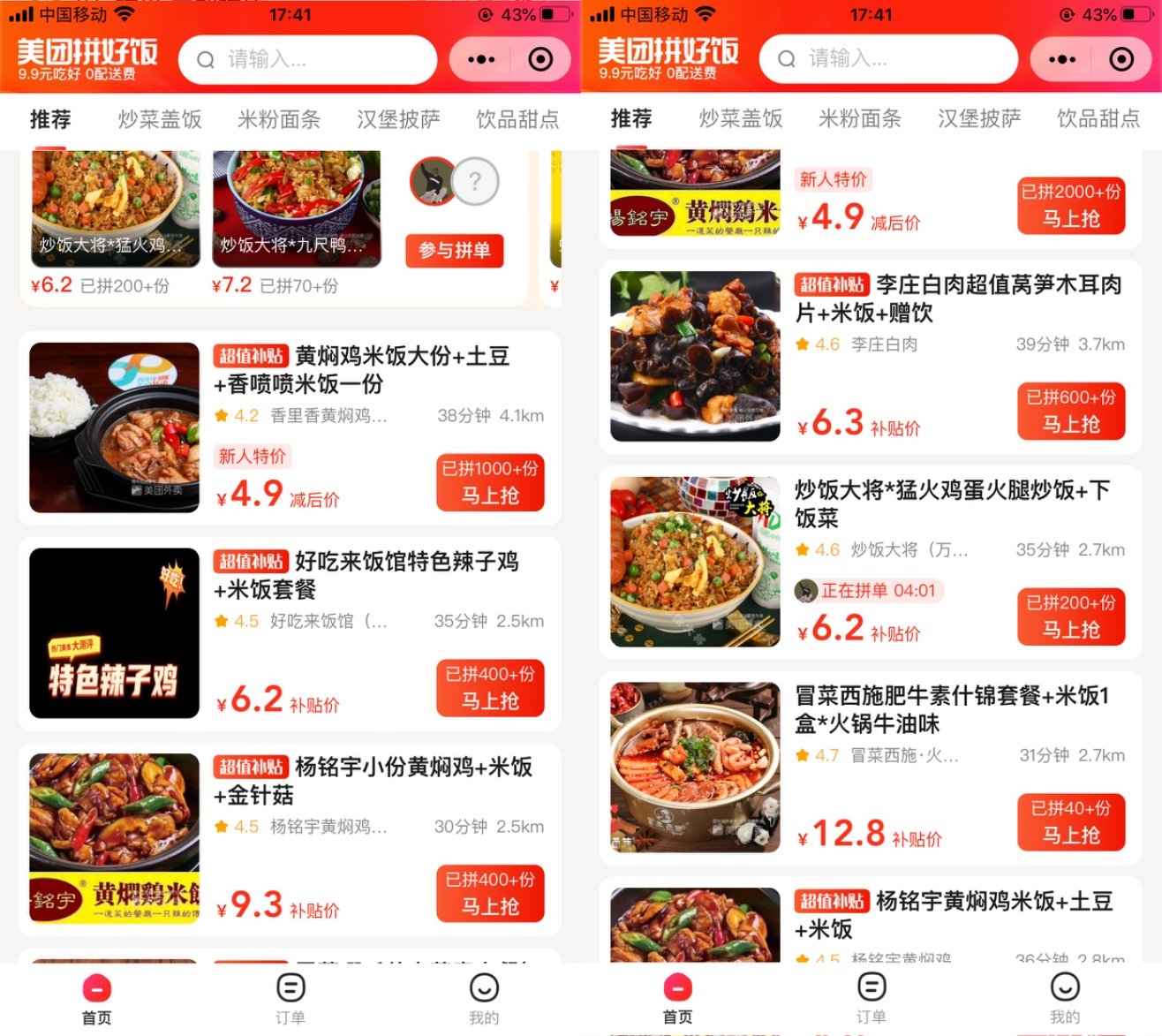Tap 马上抢 with 已拼600+份
Viewport: 1162px width, 1036px height.
coord(1071,412)
